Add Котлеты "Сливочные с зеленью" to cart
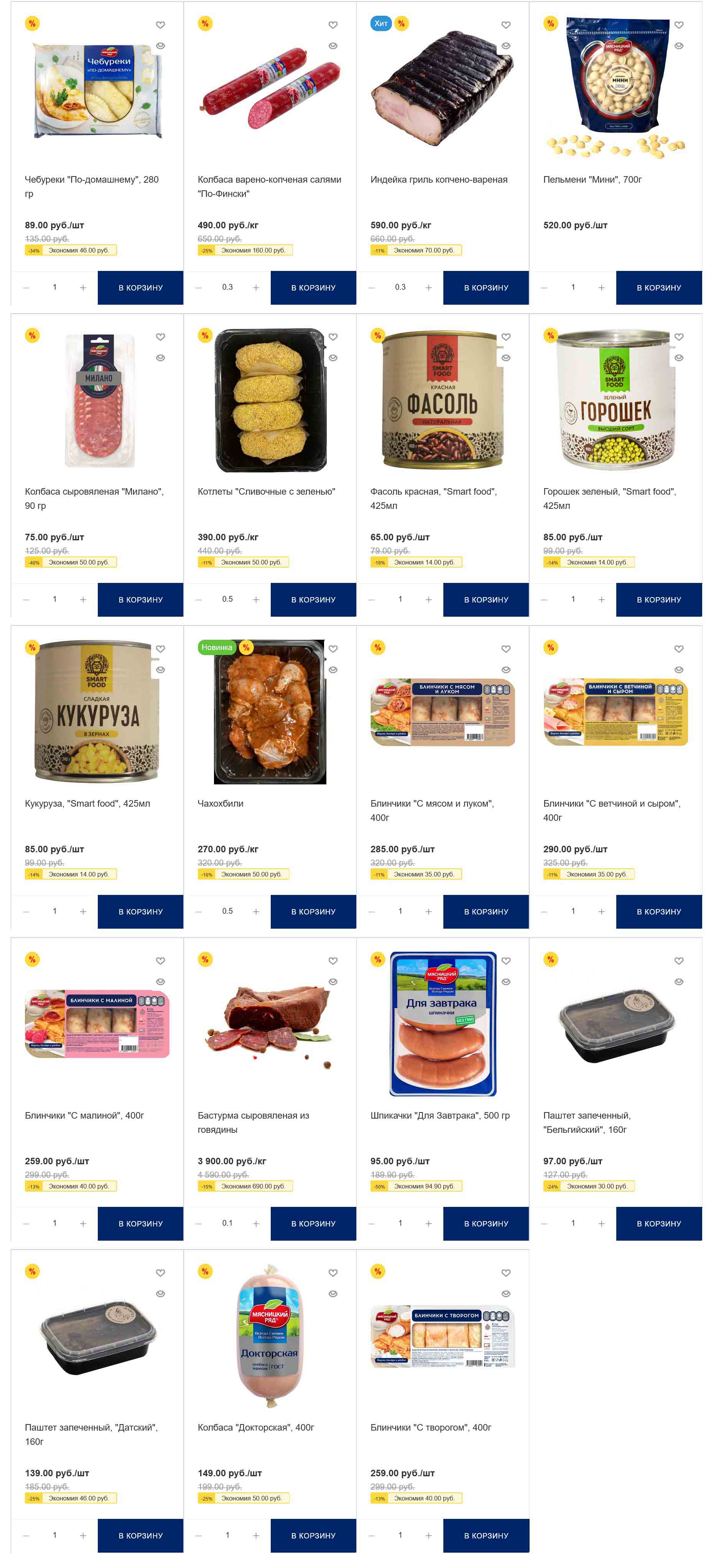The width and height of the screenshot is (711, 1568). click(x=313, y=599)
